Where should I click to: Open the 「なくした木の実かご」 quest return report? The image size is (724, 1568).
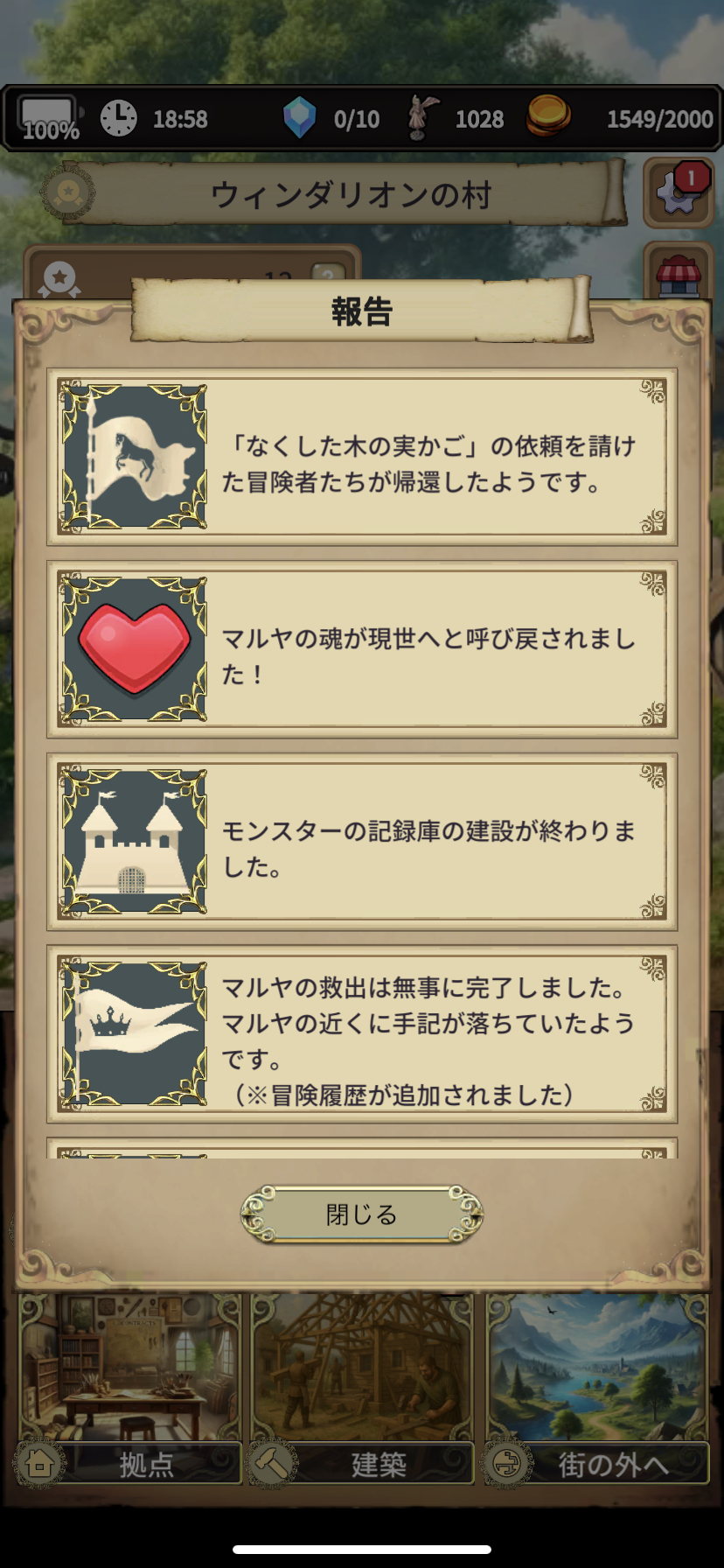click(x=361, y=457)
